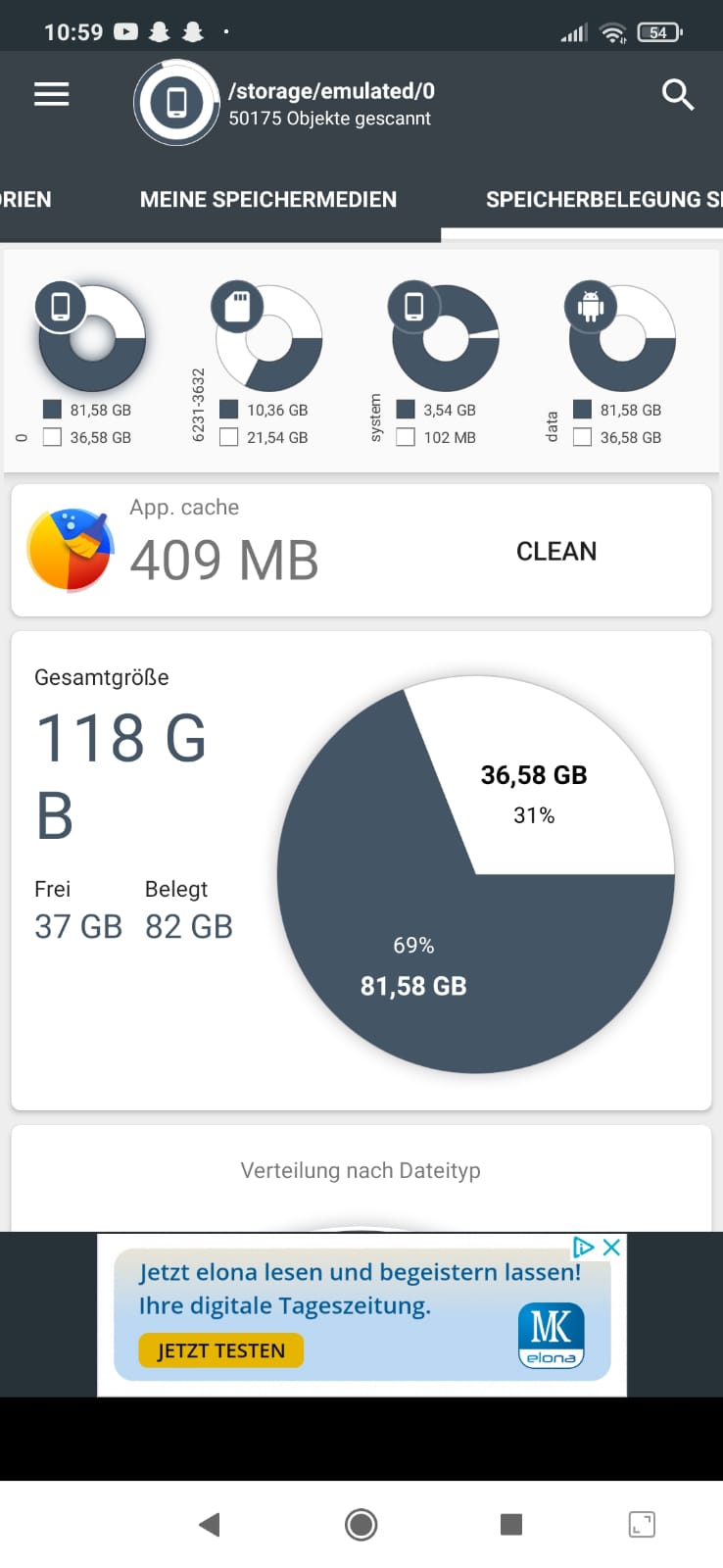Switch to Meine Speichermedien tab
723x1568 pixels.
tap(268, 200)
